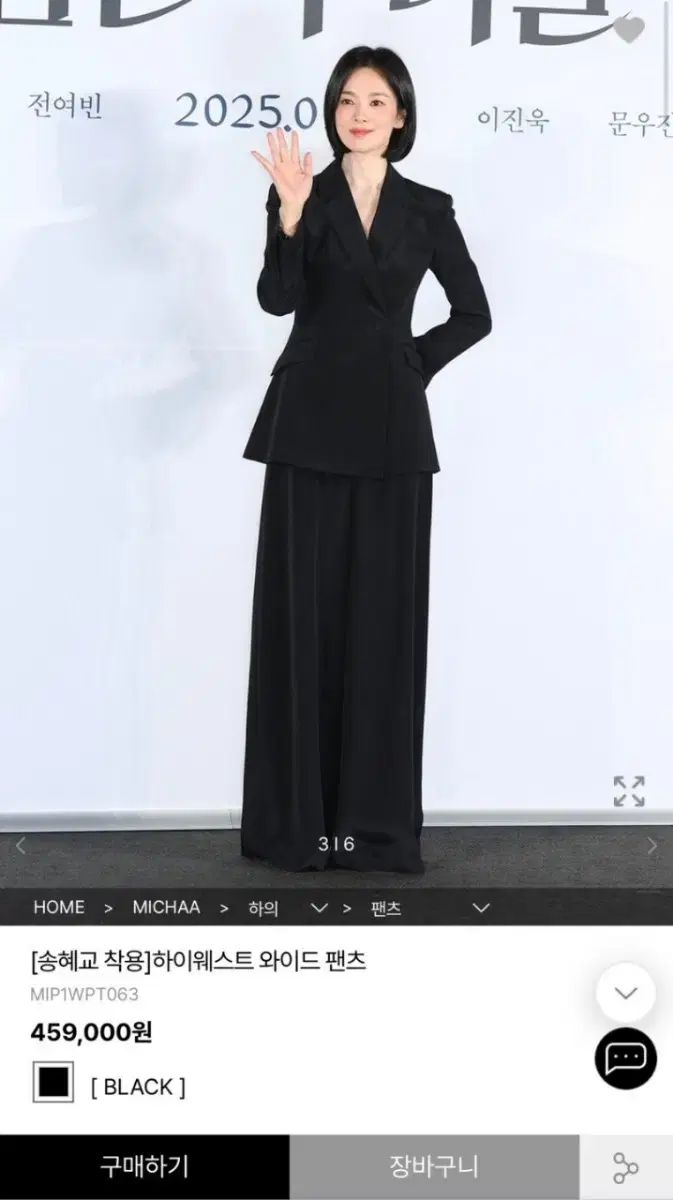Add to cart with 장바구니

[434, 1166]
